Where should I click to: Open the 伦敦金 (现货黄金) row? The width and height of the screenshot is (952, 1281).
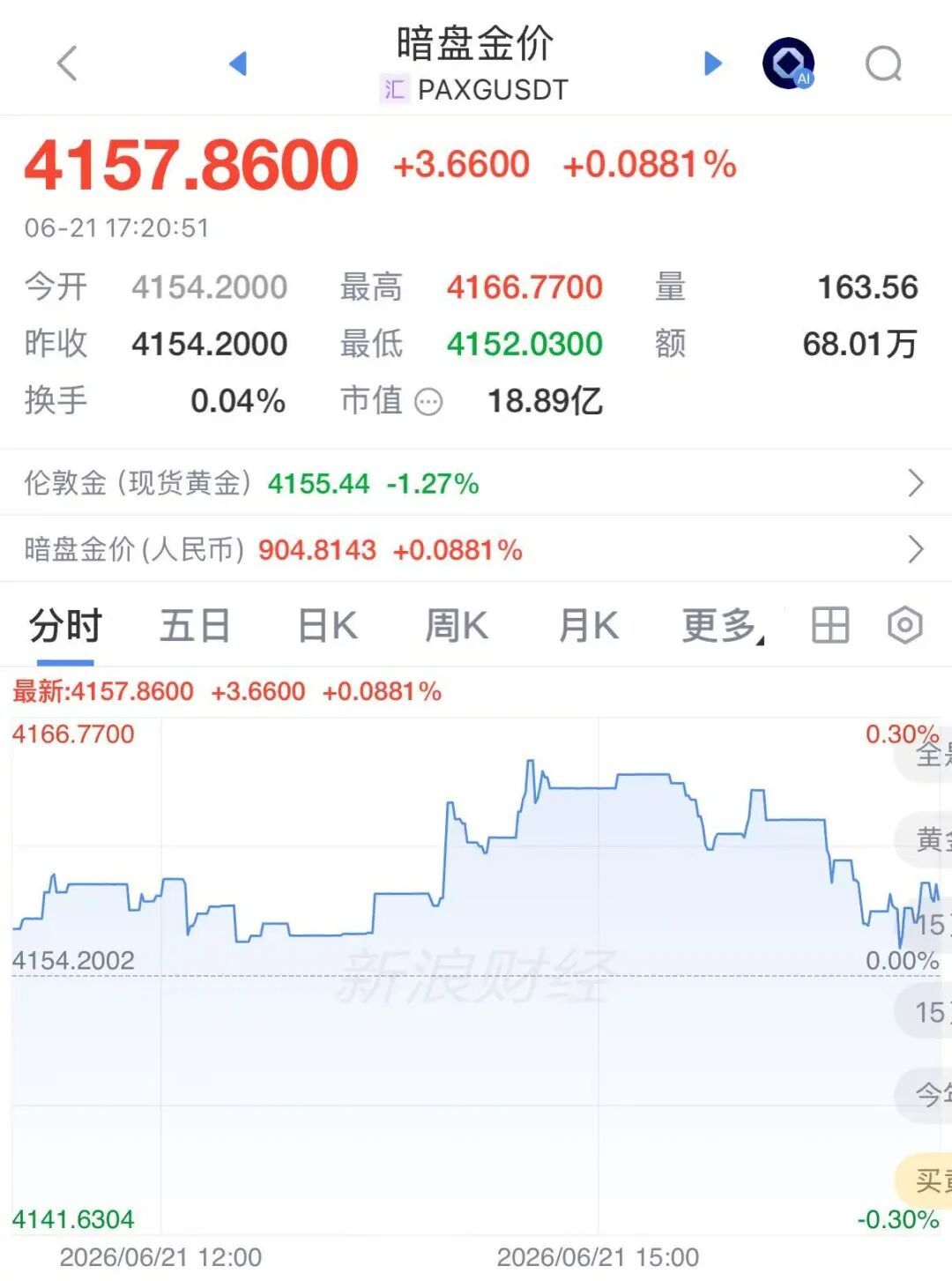pyautogui.click(x=476, y=482)
